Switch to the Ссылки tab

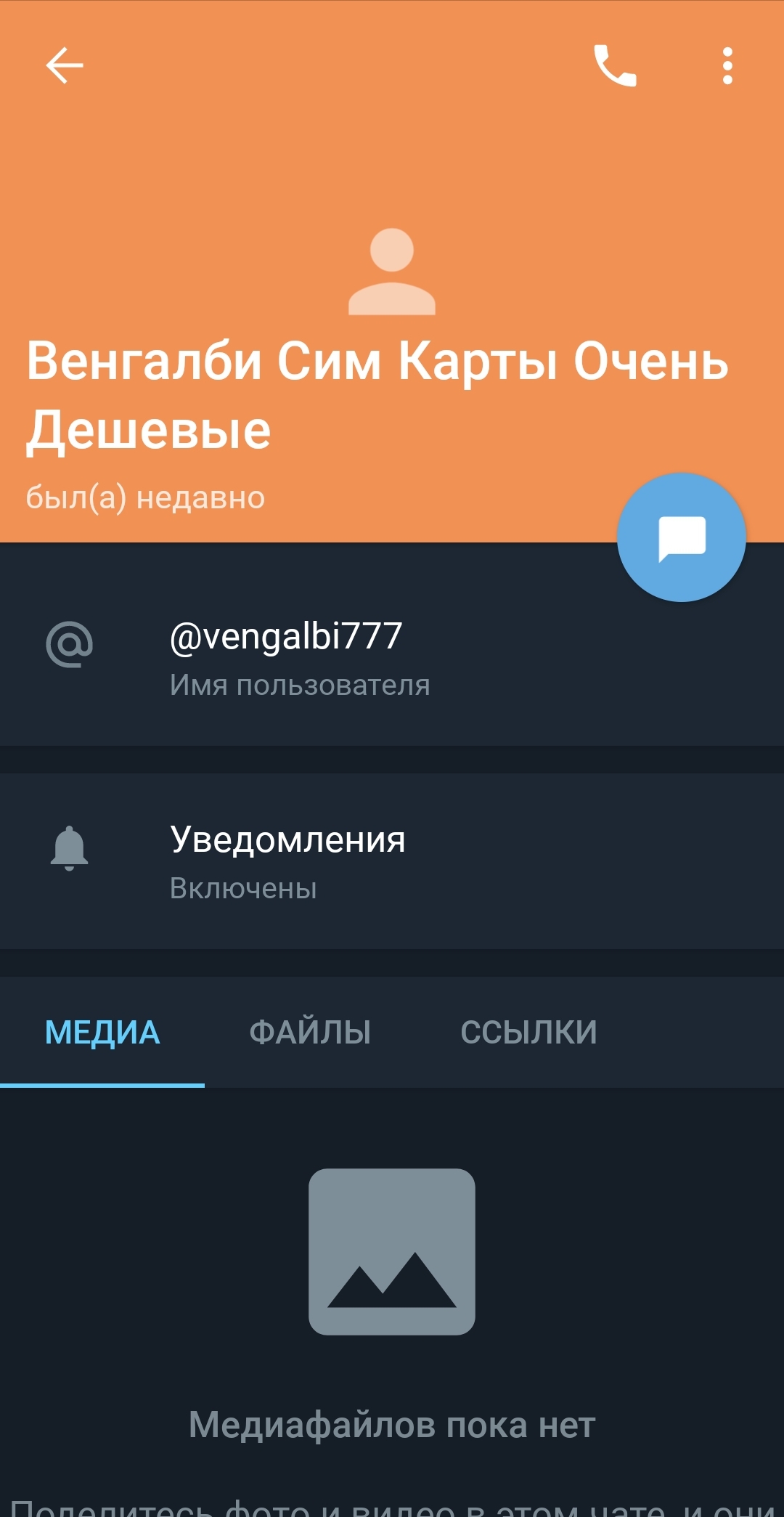[528, 1033]
